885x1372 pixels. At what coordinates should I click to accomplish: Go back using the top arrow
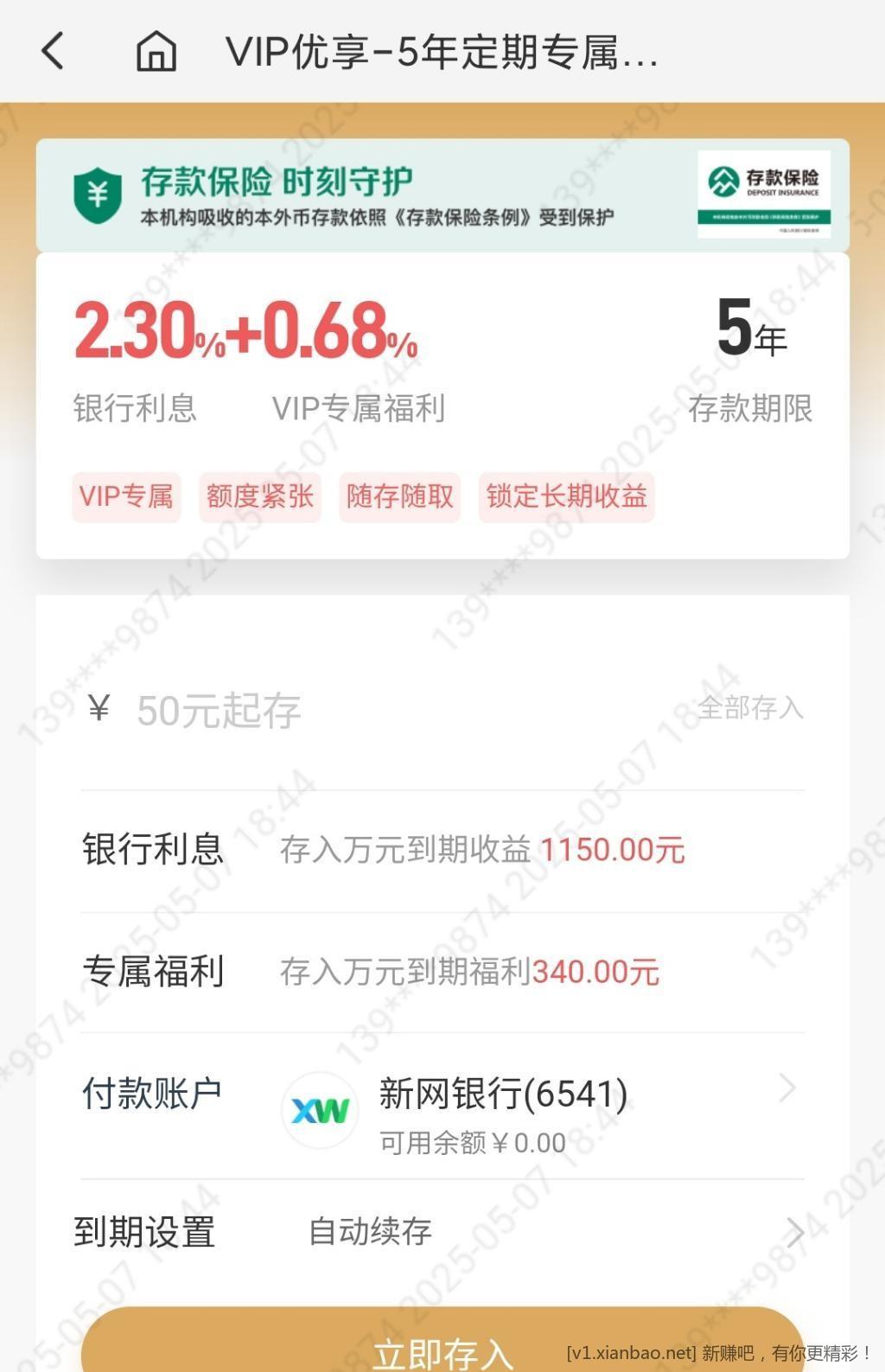pos(54,51)
